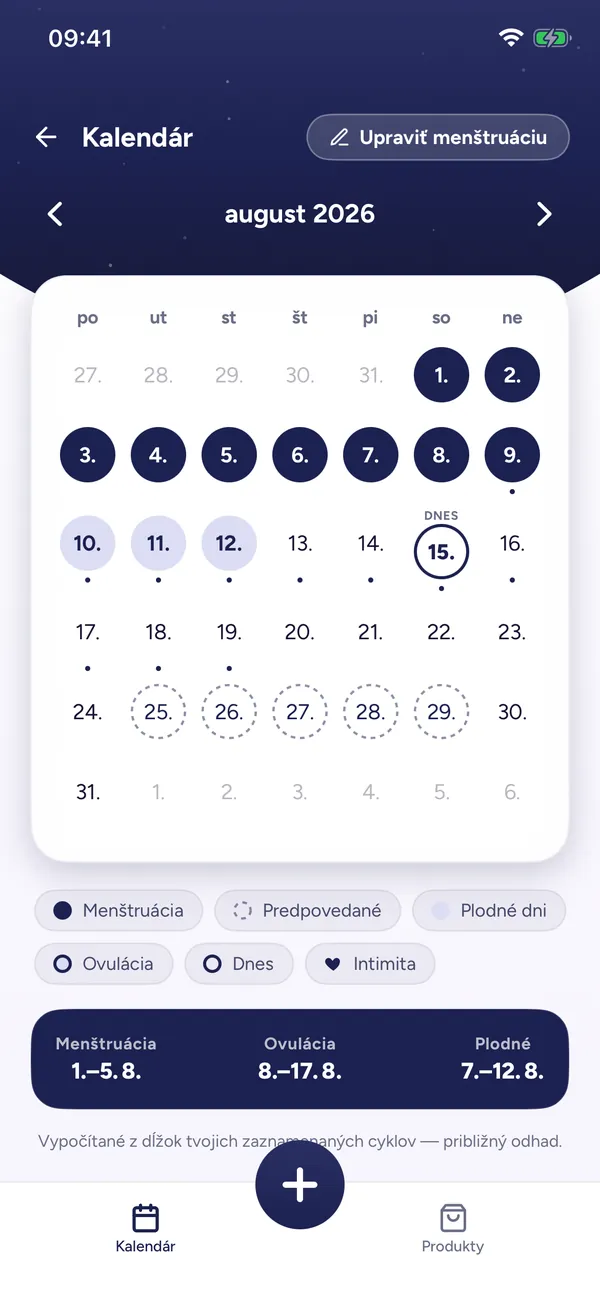Image resolution: width=600 pixels, height=1298 pixels.
Task: Switch to the Produkty tab
Action: [x=453, y=1229]
